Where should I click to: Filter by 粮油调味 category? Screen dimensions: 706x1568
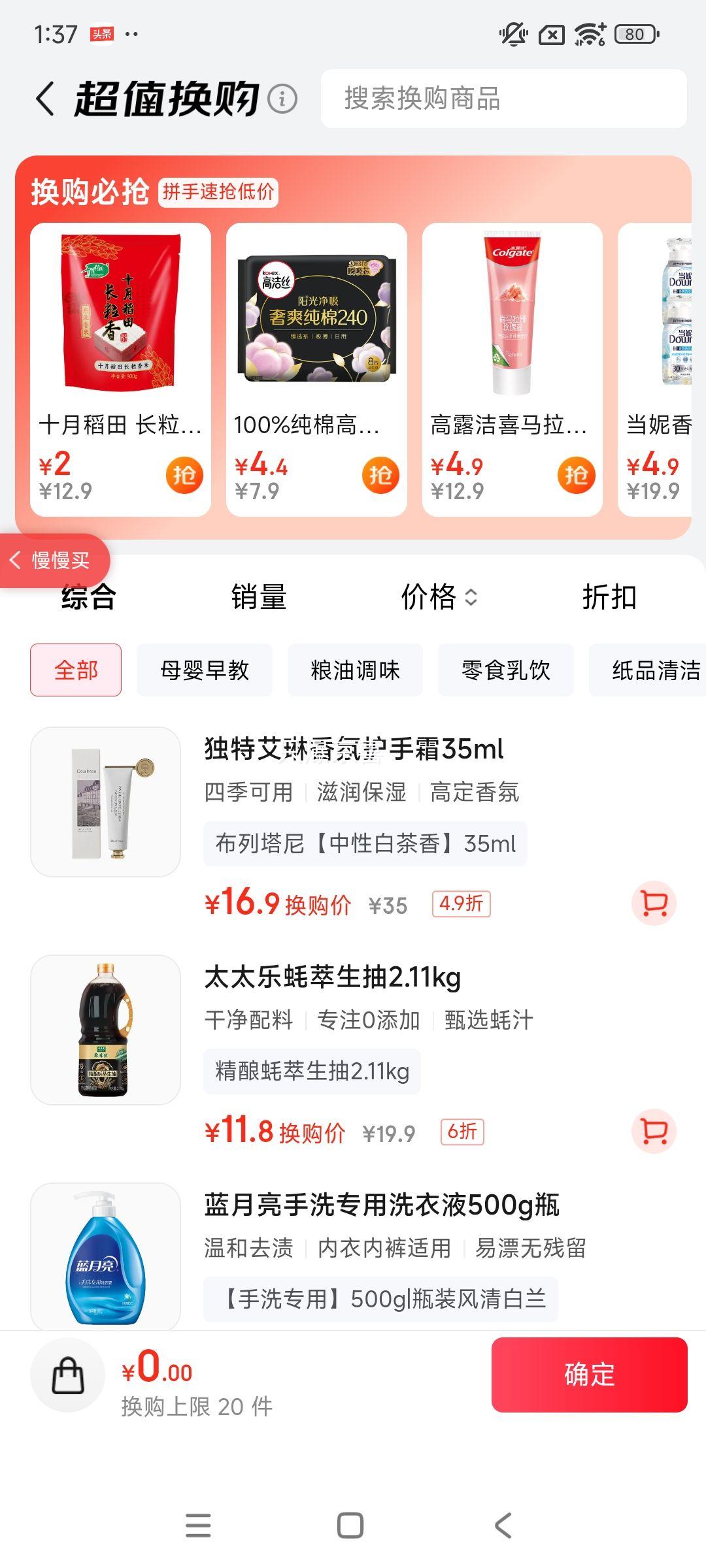pos(355,670)
